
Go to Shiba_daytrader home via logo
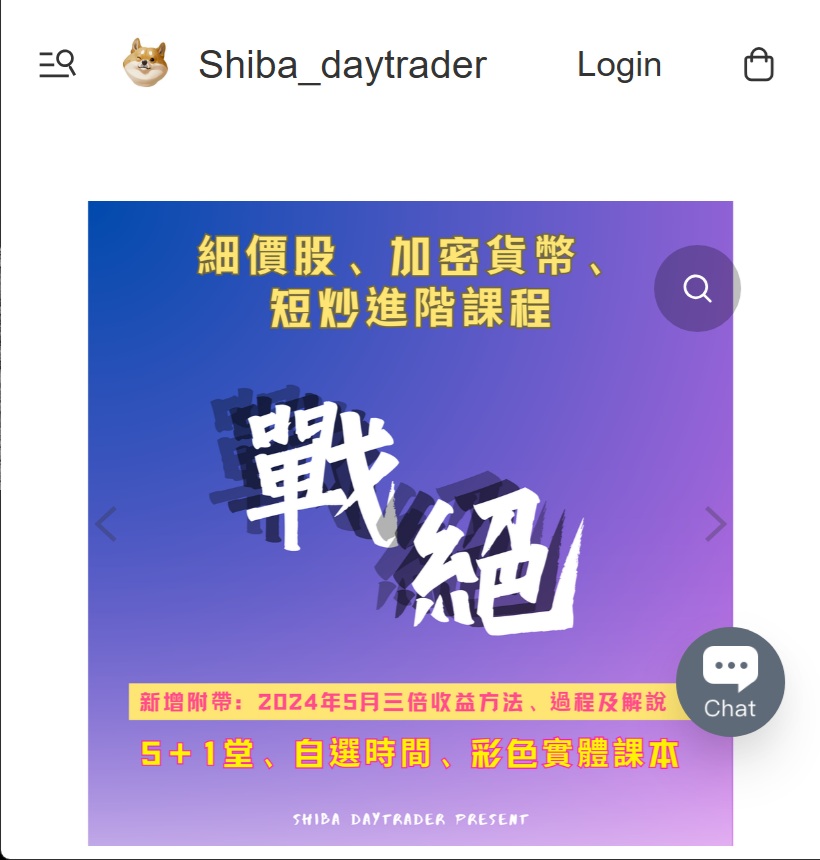click(146, 64)
